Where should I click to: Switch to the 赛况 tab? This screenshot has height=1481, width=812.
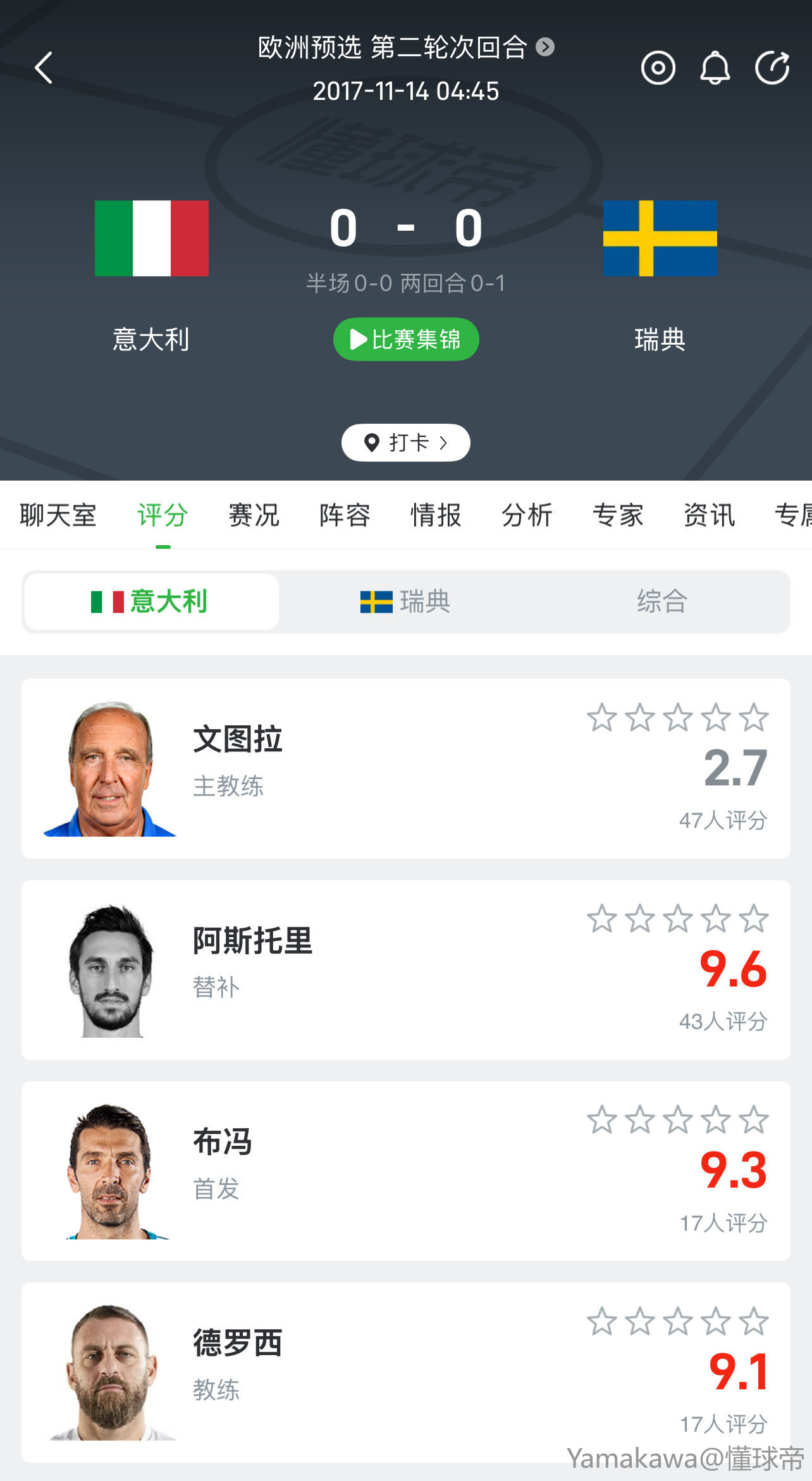pos(254,515)
